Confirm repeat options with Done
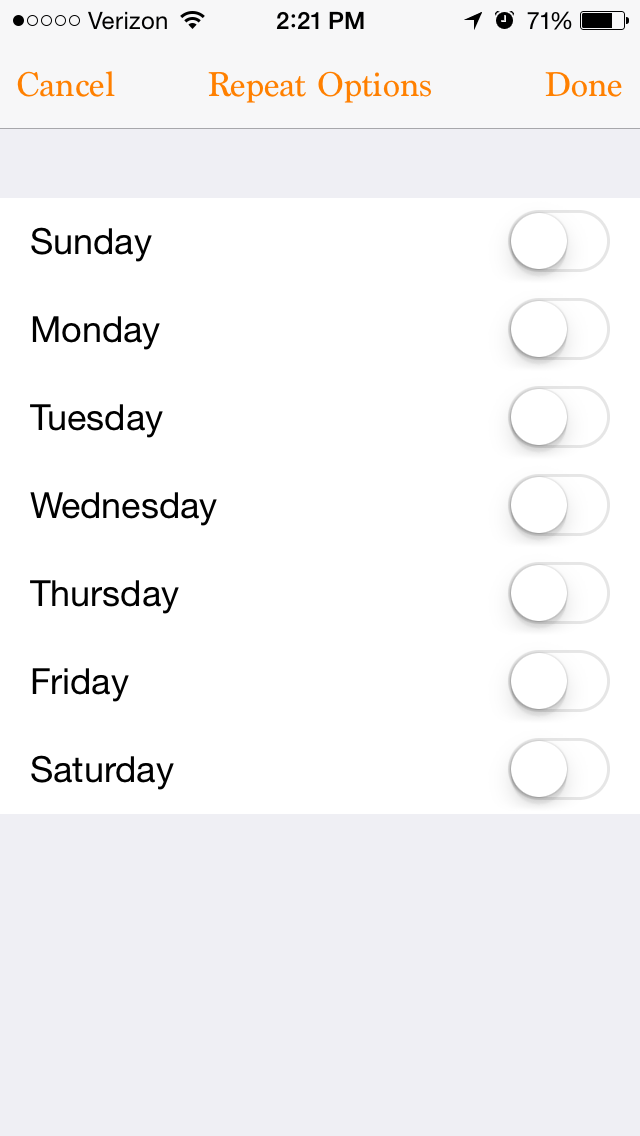 point(583,86)
